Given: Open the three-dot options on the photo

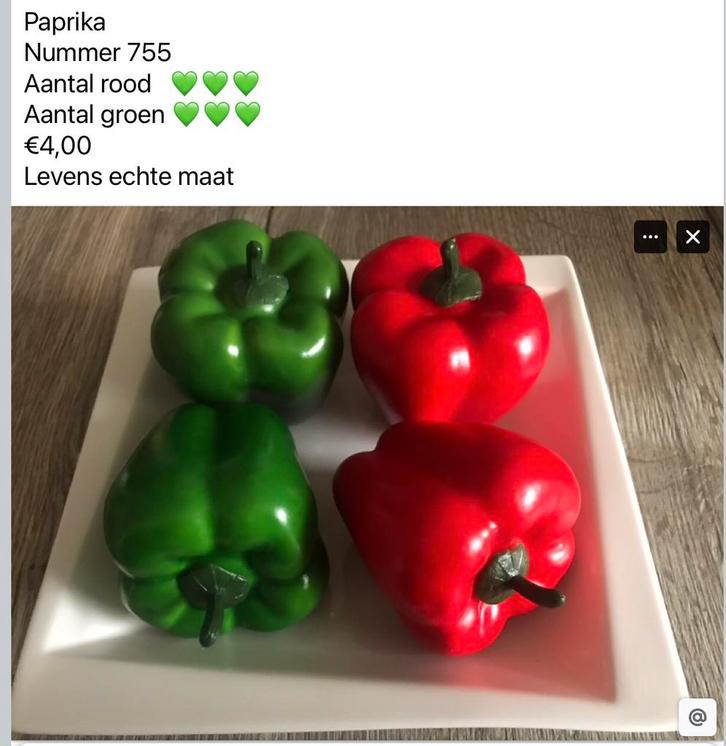Looking at the screenshot, I should coord(650,237).
